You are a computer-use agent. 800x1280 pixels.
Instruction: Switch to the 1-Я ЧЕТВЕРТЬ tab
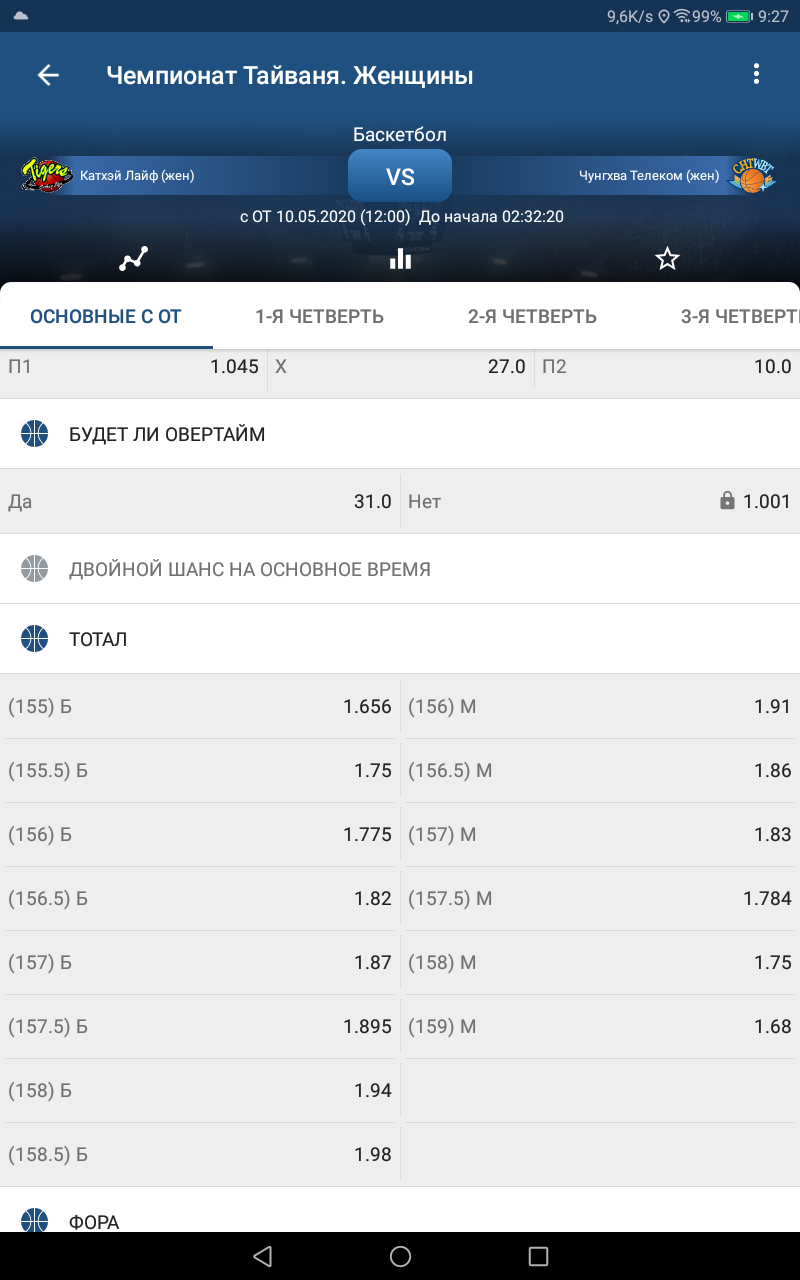click(x=320, y=317)
